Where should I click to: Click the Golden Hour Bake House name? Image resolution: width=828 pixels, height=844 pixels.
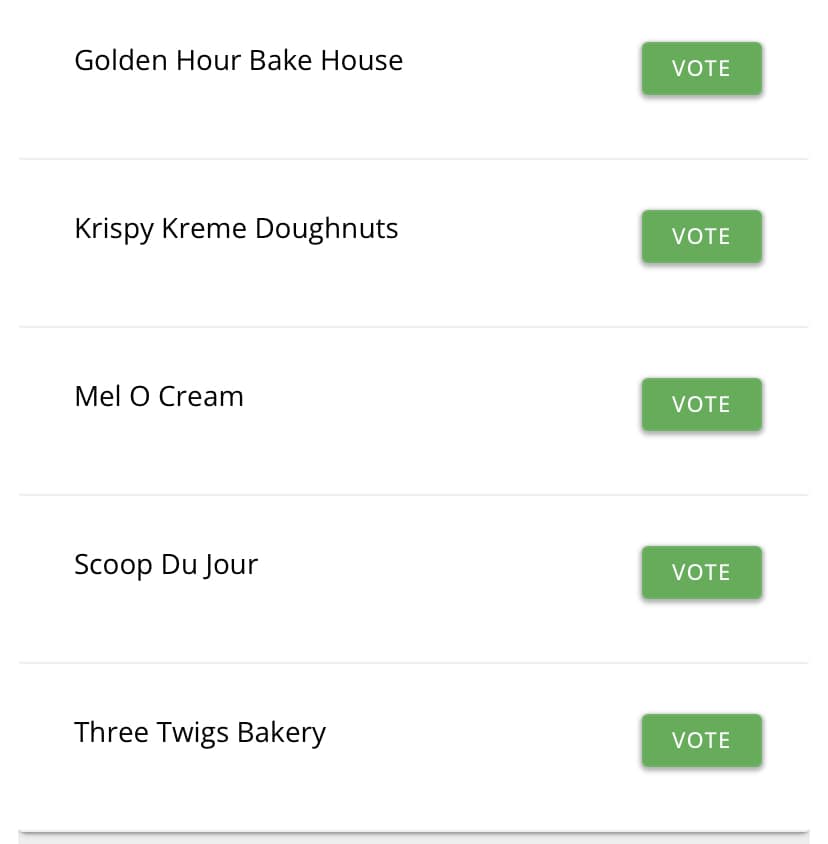pyautogui.click(x=238, y=61)
